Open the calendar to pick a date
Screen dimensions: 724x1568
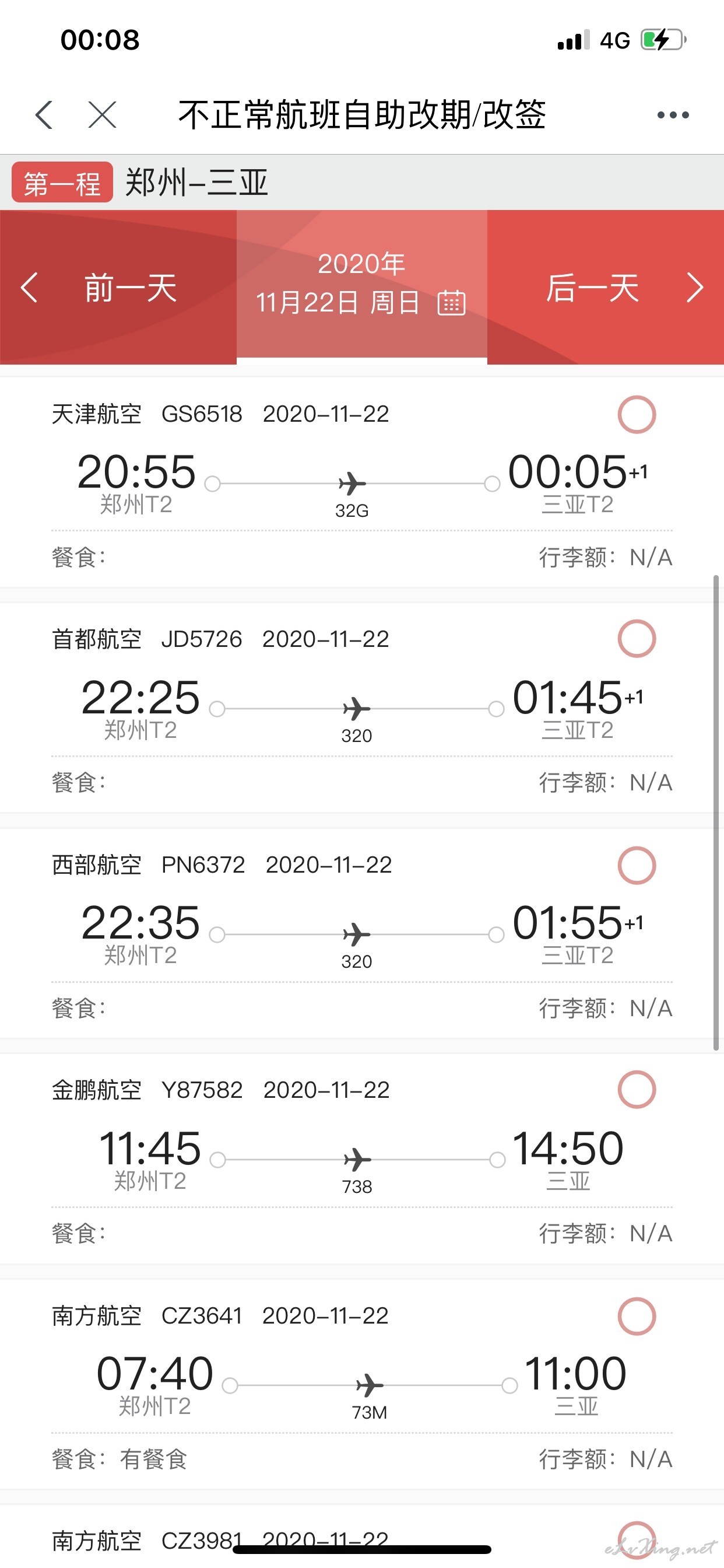(451, 303)
